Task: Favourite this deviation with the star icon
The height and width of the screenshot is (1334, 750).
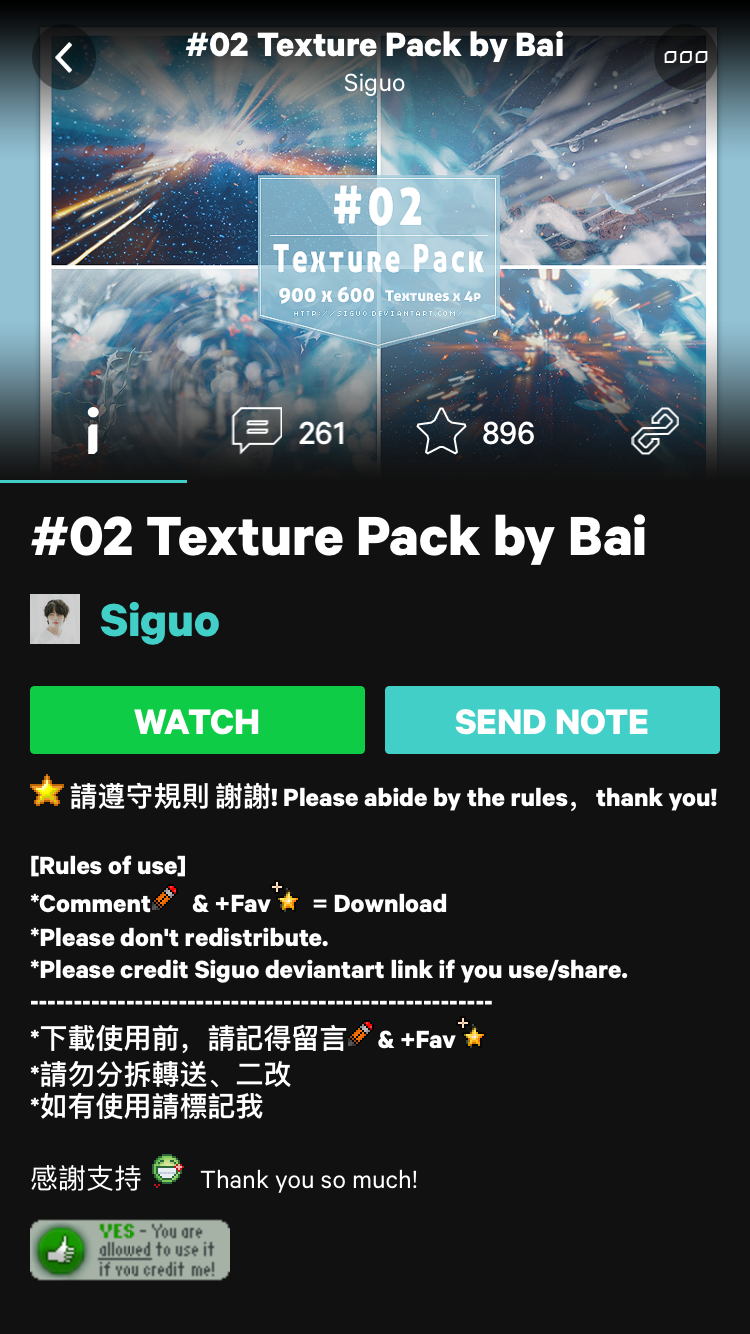Action: coord(442,432)
